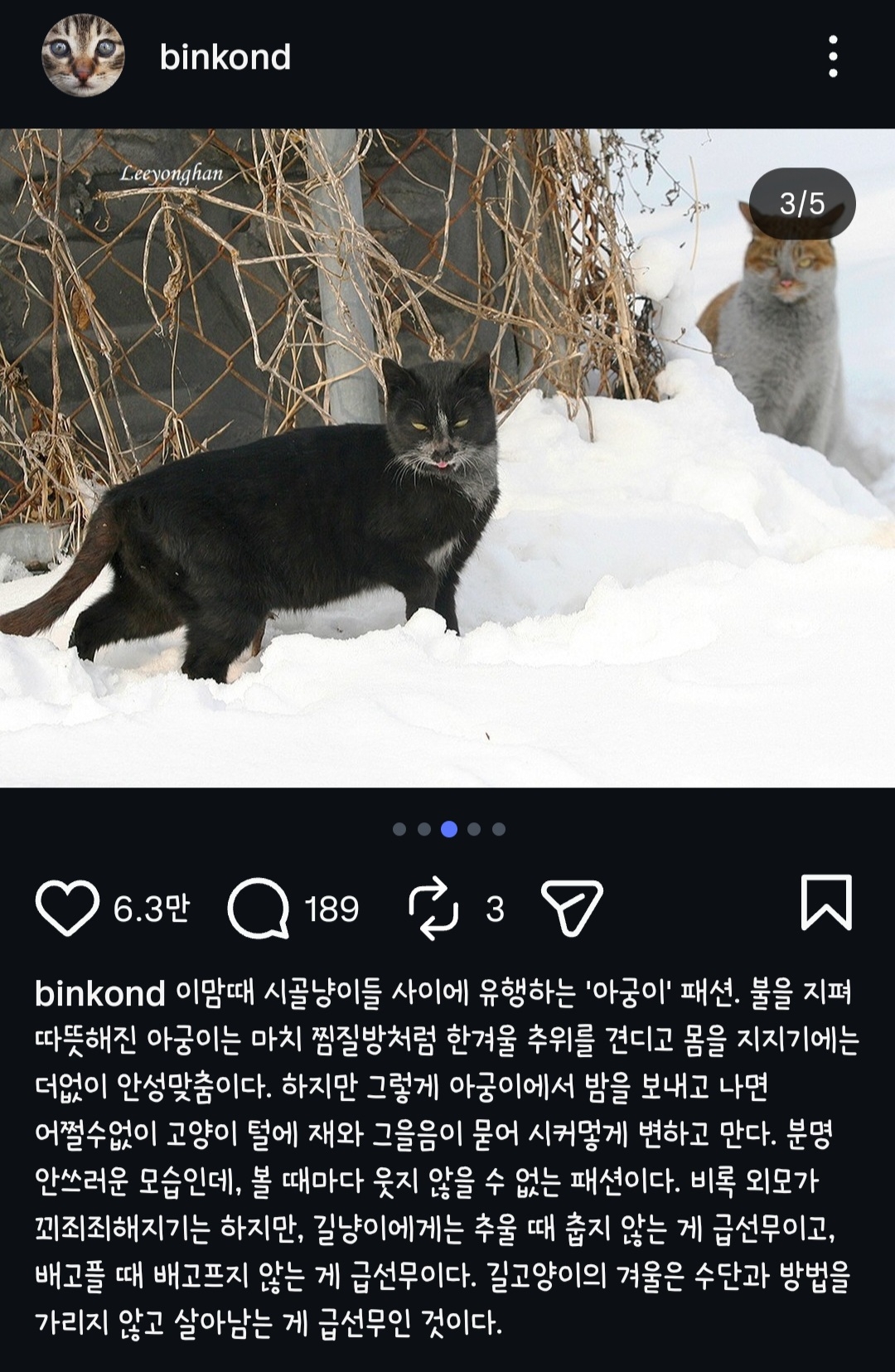Open the binkond username at top
Screen dimensions: 895x1372
pyautogui.click(x=225, y=57)
